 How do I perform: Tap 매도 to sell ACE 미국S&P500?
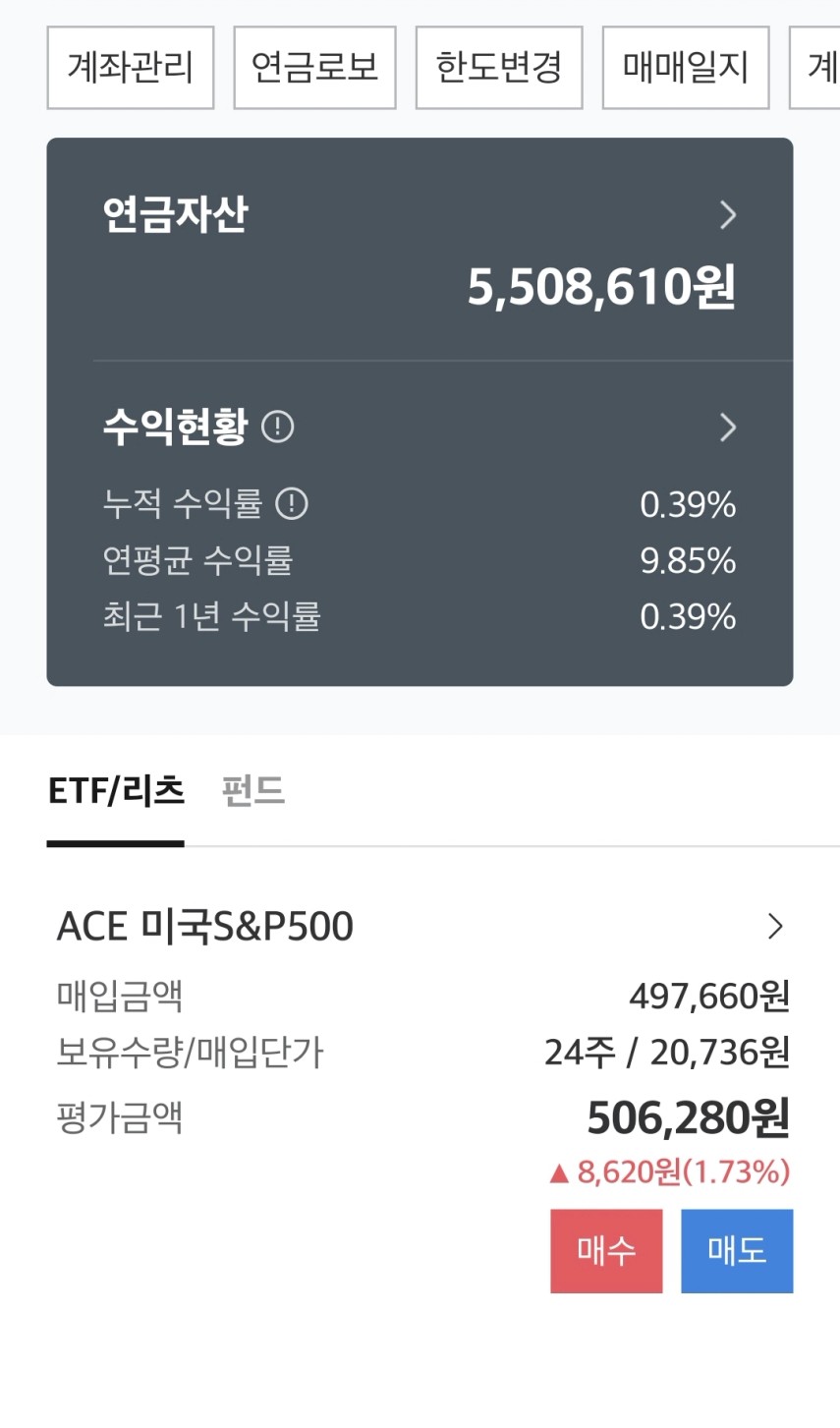coord(737,1250)
